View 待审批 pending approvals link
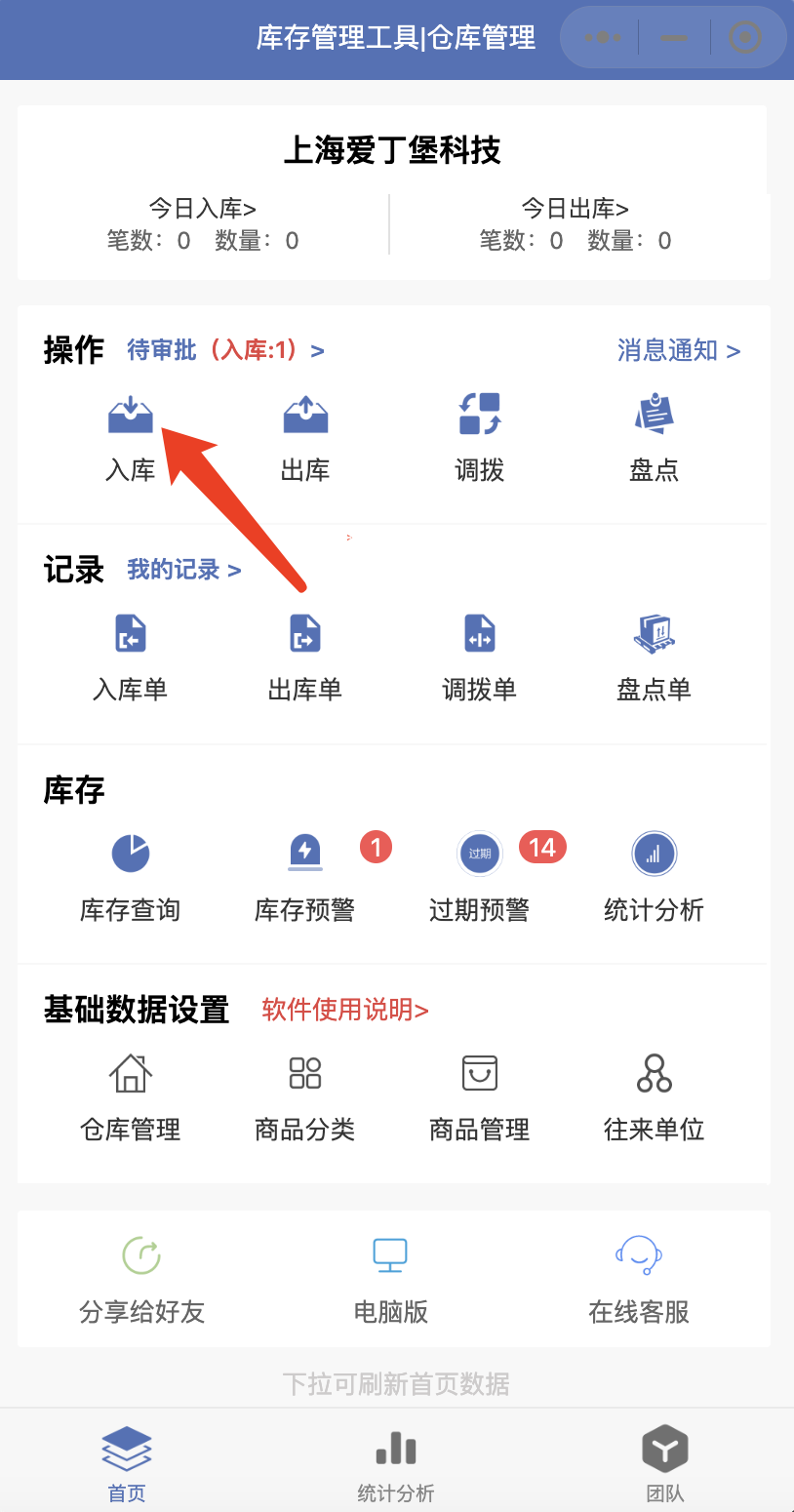794x1512 pixels. coord(225,350)
